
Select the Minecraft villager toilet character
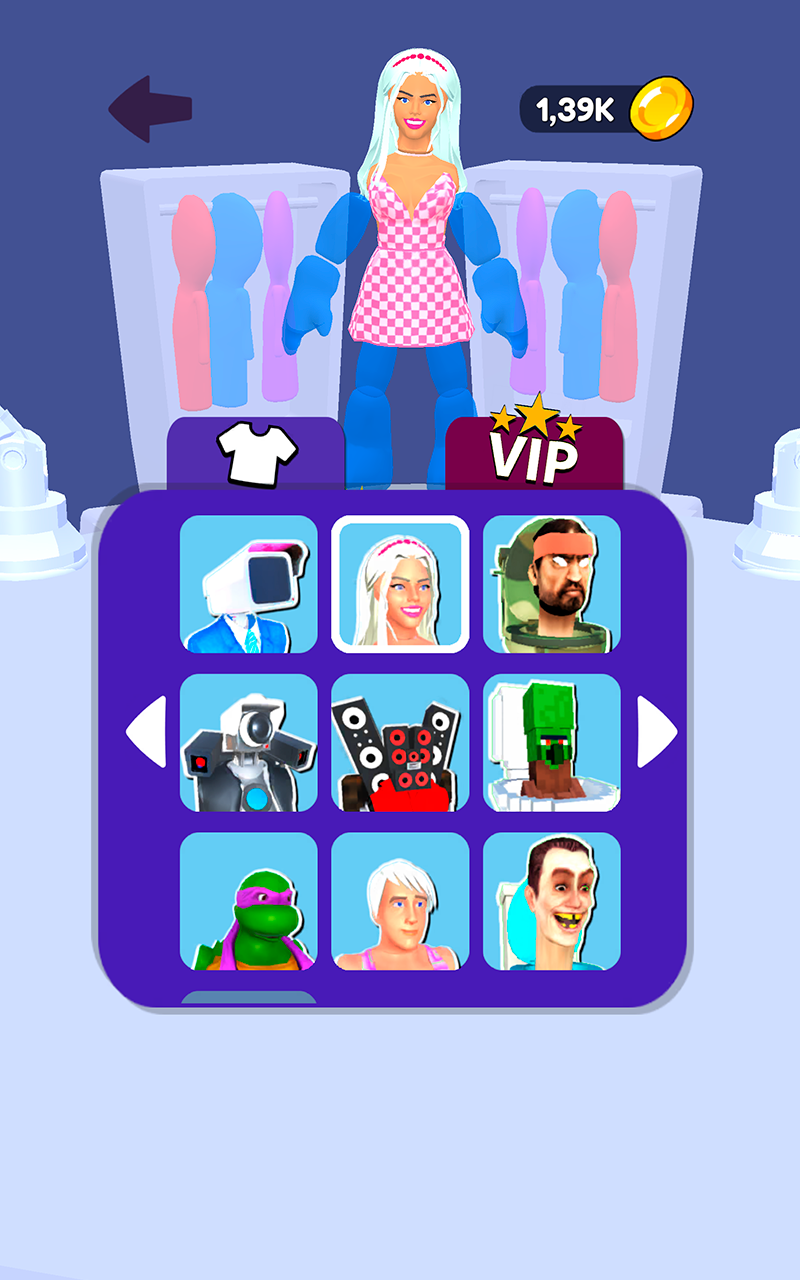pyautogui.click(x=551, y=743)
